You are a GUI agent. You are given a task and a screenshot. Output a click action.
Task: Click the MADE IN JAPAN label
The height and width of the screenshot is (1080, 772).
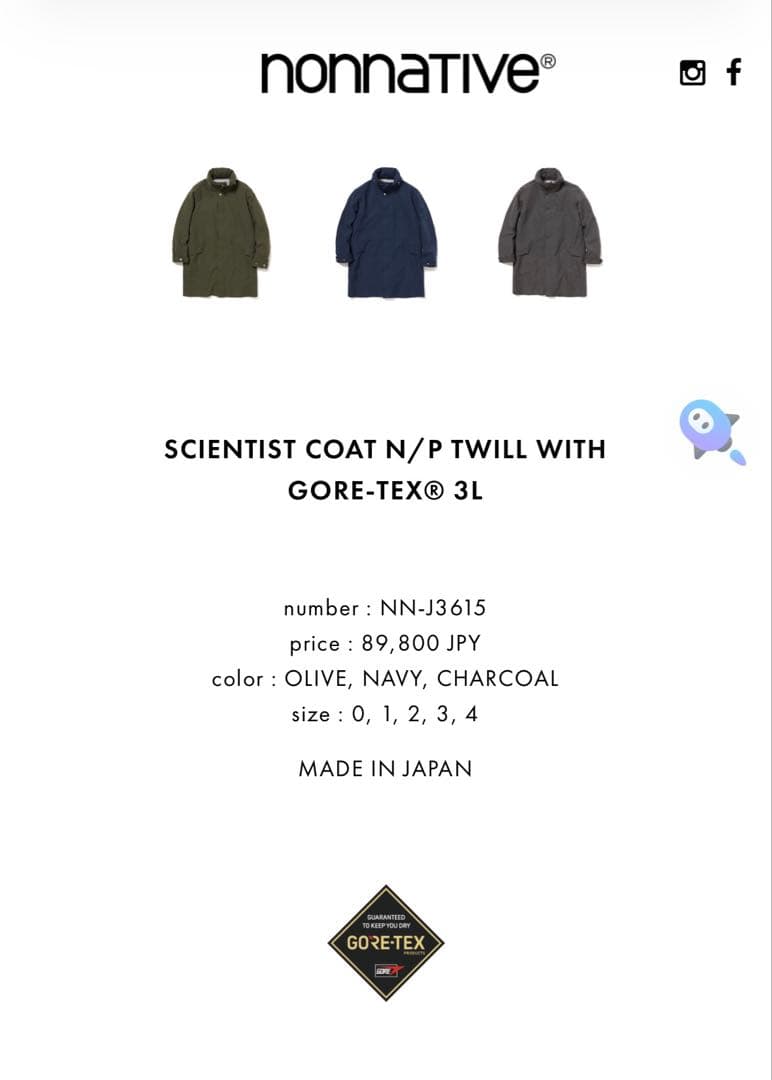(x=386, y=770)
